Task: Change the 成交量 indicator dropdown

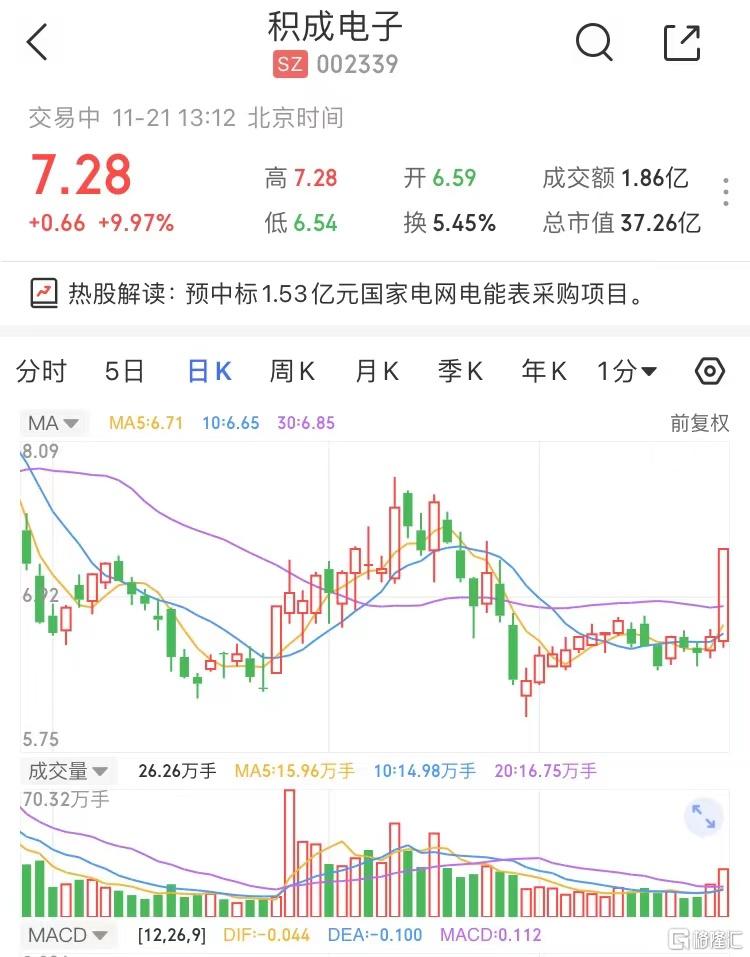Action: [69, 771]
